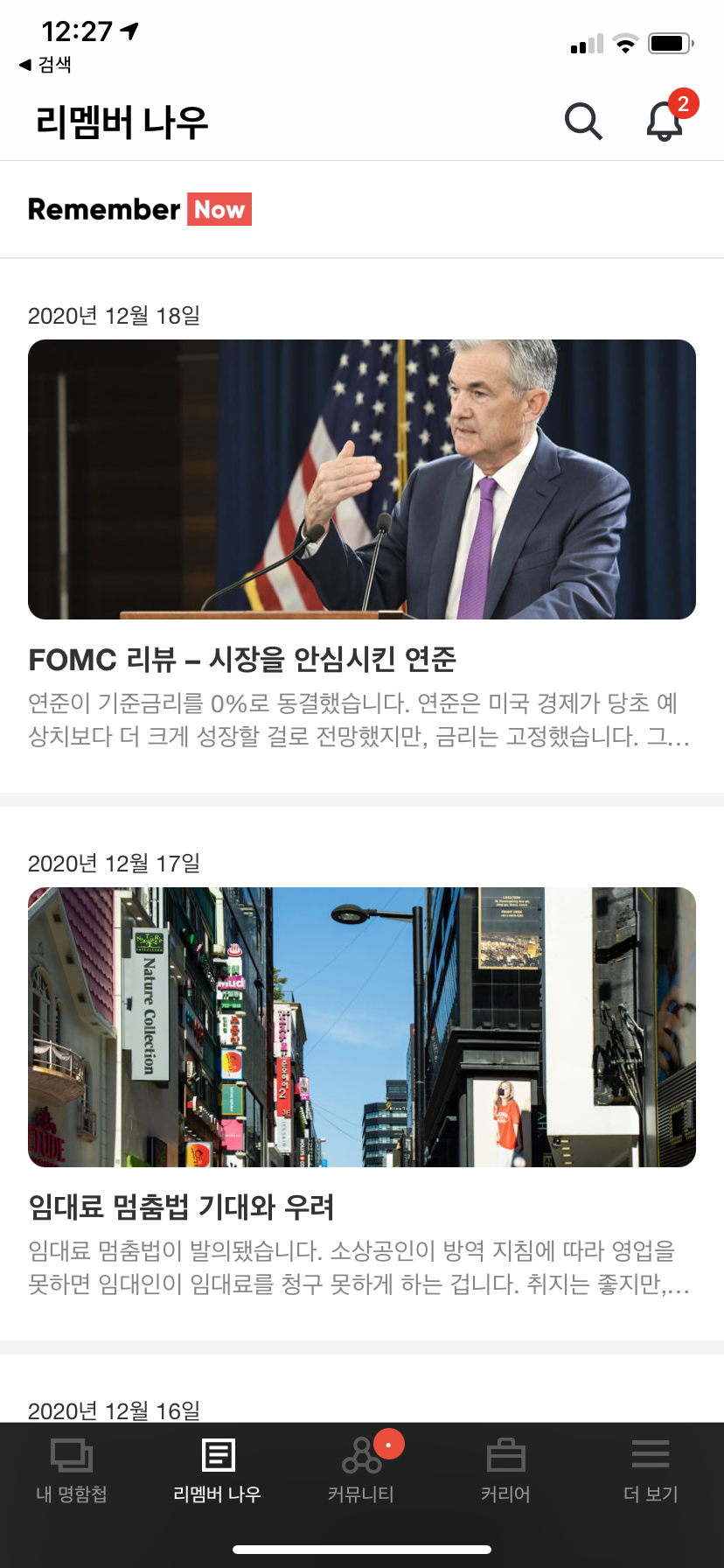Tap ◀ 검색 to return to search
Image resolution: width=724 pixels, height=1568 pixels.
coord(42,64)
